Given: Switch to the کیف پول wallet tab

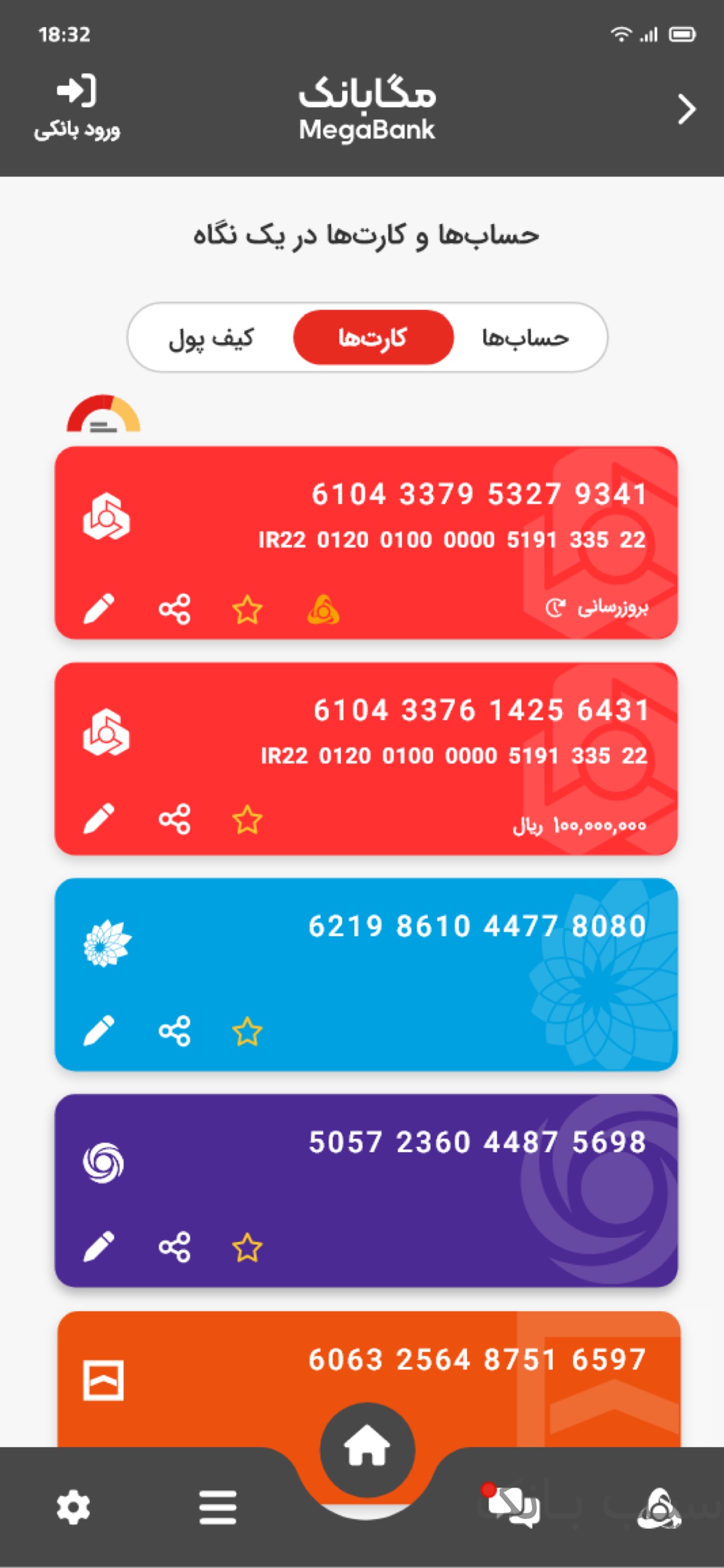Looking at the screenshot, I should (x=211, y=338).
